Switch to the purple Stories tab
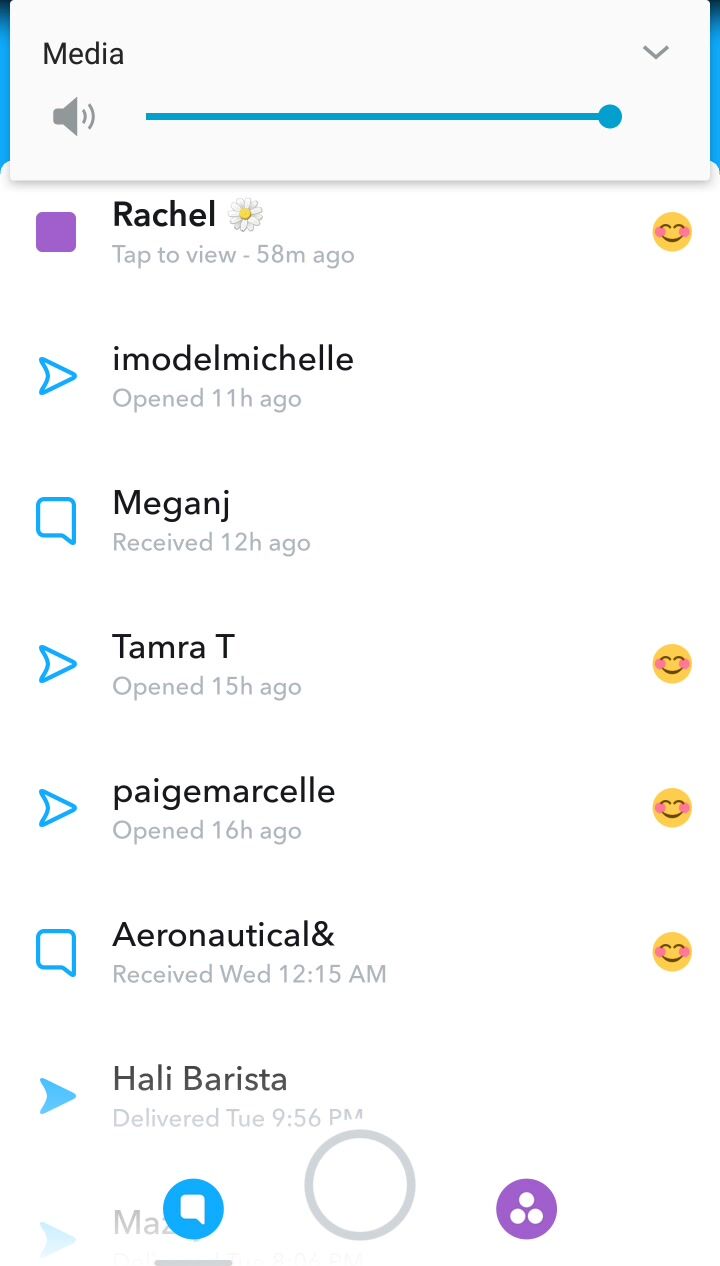This screenshot has width=720, height=1266. click(526, 1209)
